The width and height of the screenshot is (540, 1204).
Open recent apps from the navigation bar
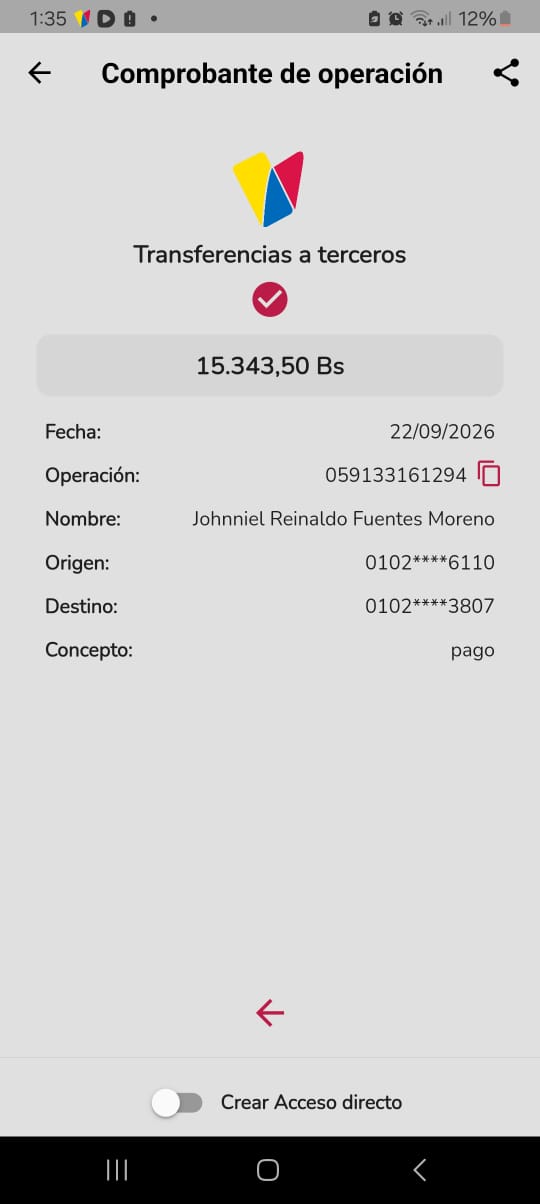117,1170
